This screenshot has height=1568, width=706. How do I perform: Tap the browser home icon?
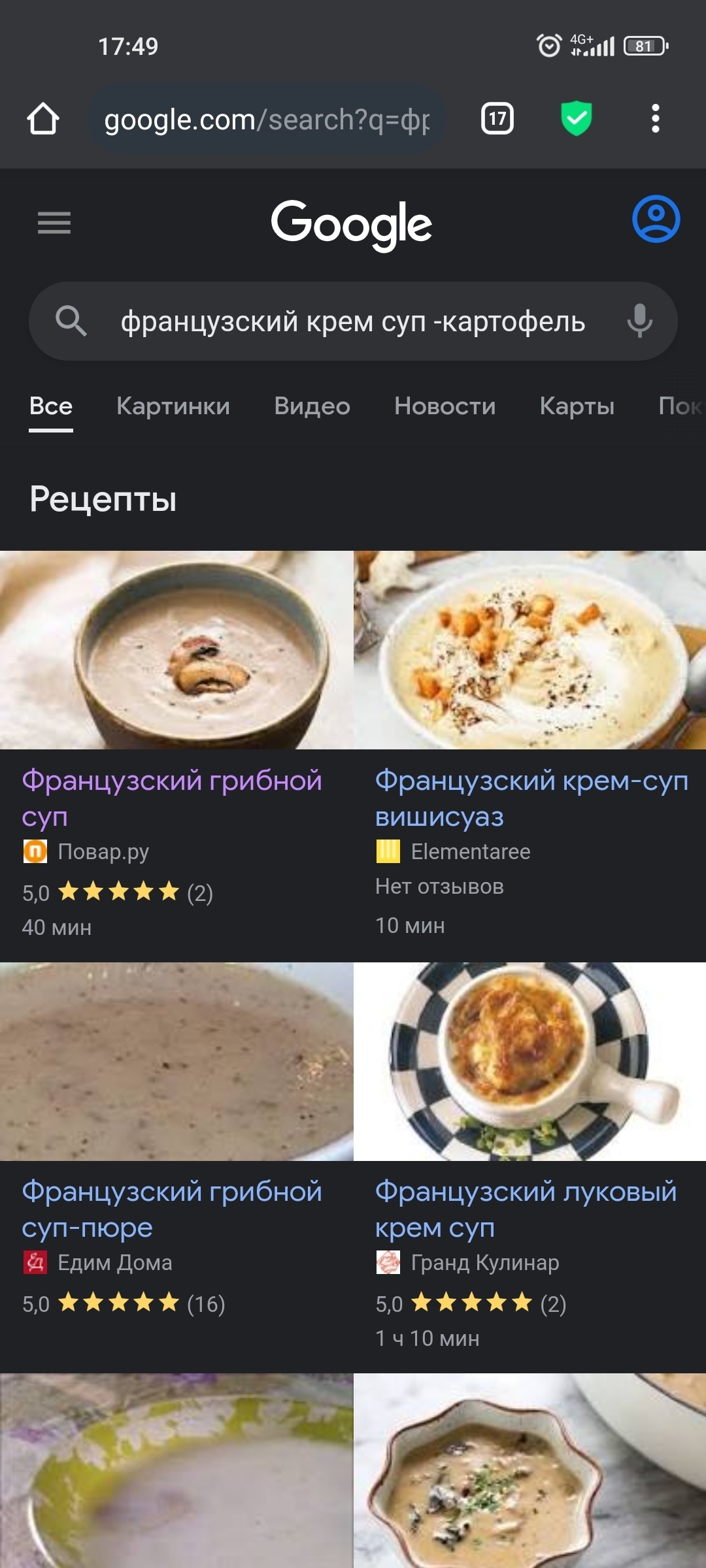43,119
